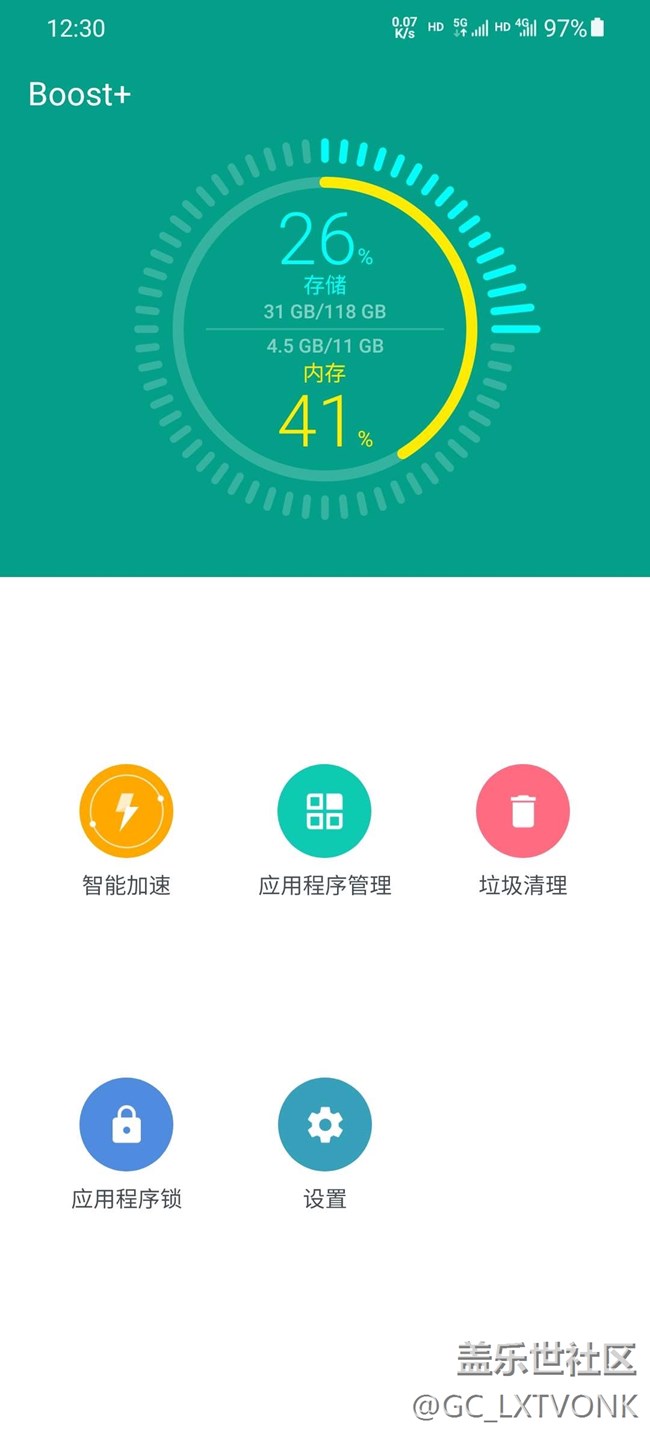Open 应用程序管理 app manager
This screenshot has height=1444, width=650.
[x=324, y=811]
